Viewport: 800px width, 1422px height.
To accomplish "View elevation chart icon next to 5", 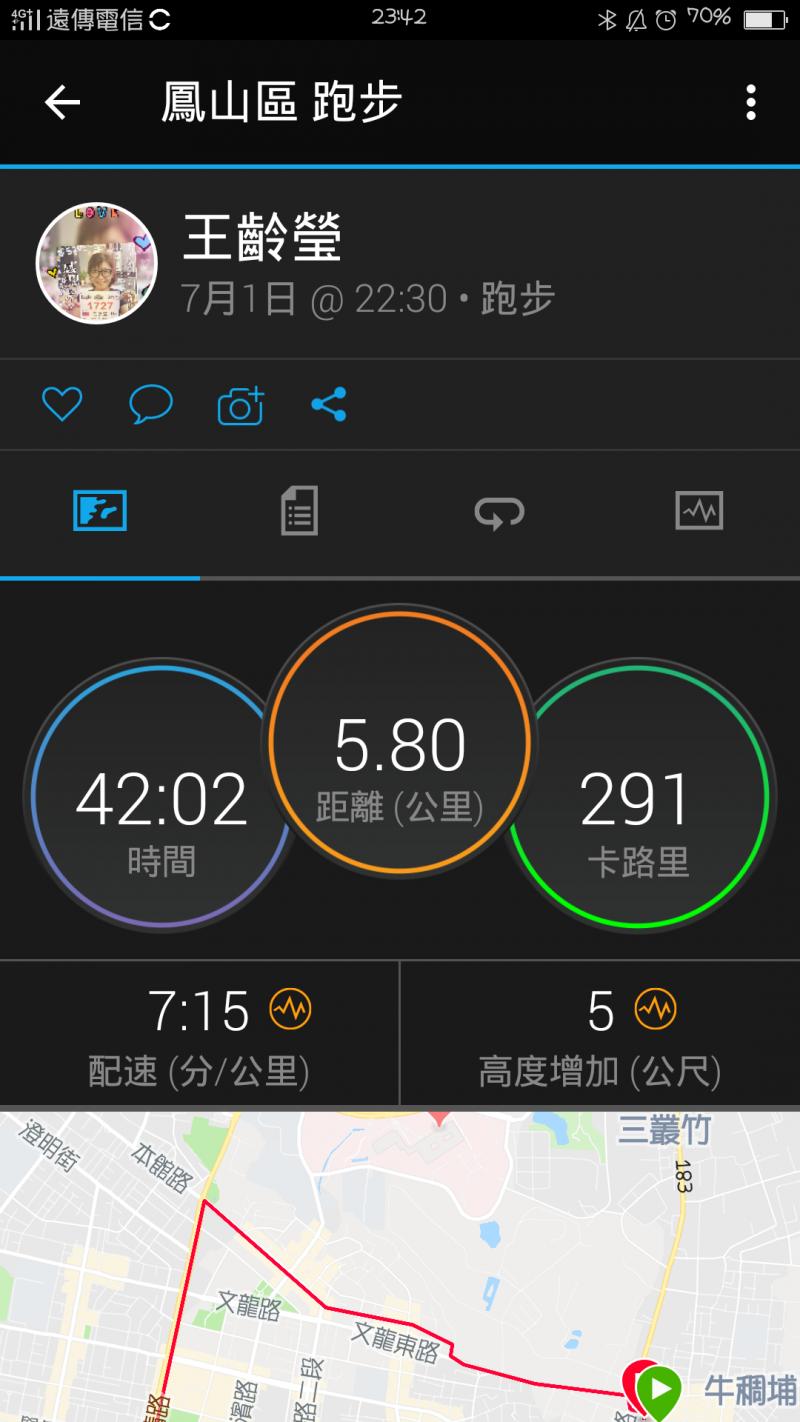I will coord(656,1010).
